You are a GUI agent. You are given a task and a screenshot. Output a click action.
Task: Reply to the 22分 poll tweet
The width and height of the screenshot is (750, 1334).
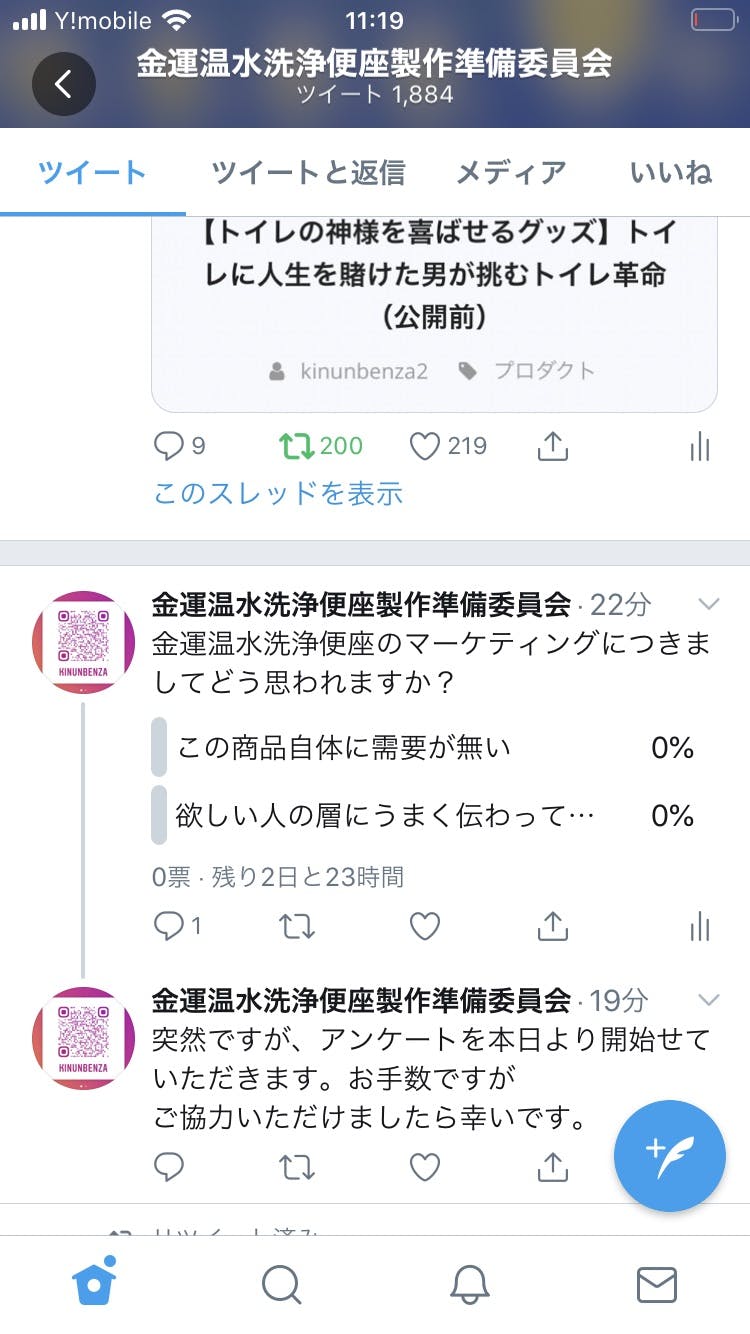coord(177,927)
